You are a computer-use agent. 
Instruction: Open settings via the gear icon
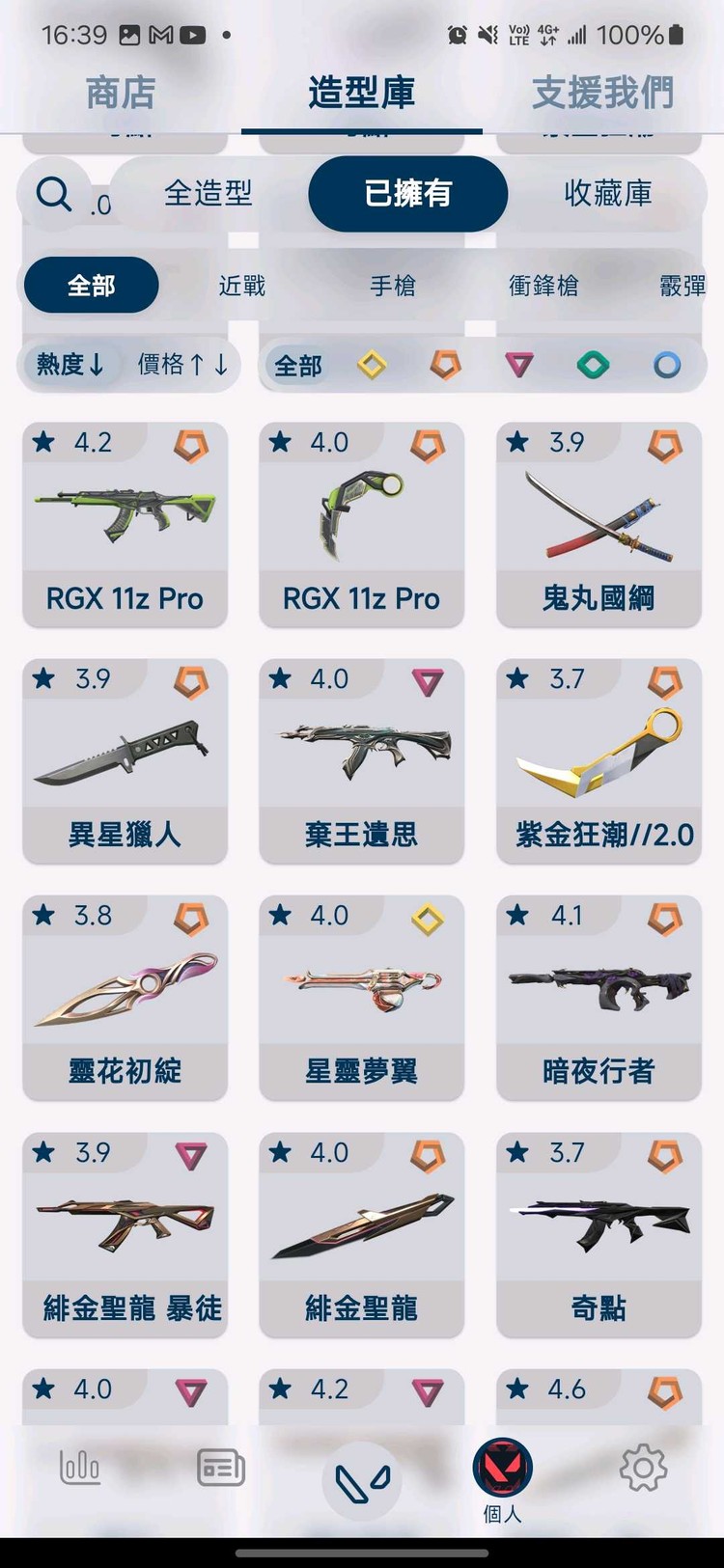tap(642, 1468)
